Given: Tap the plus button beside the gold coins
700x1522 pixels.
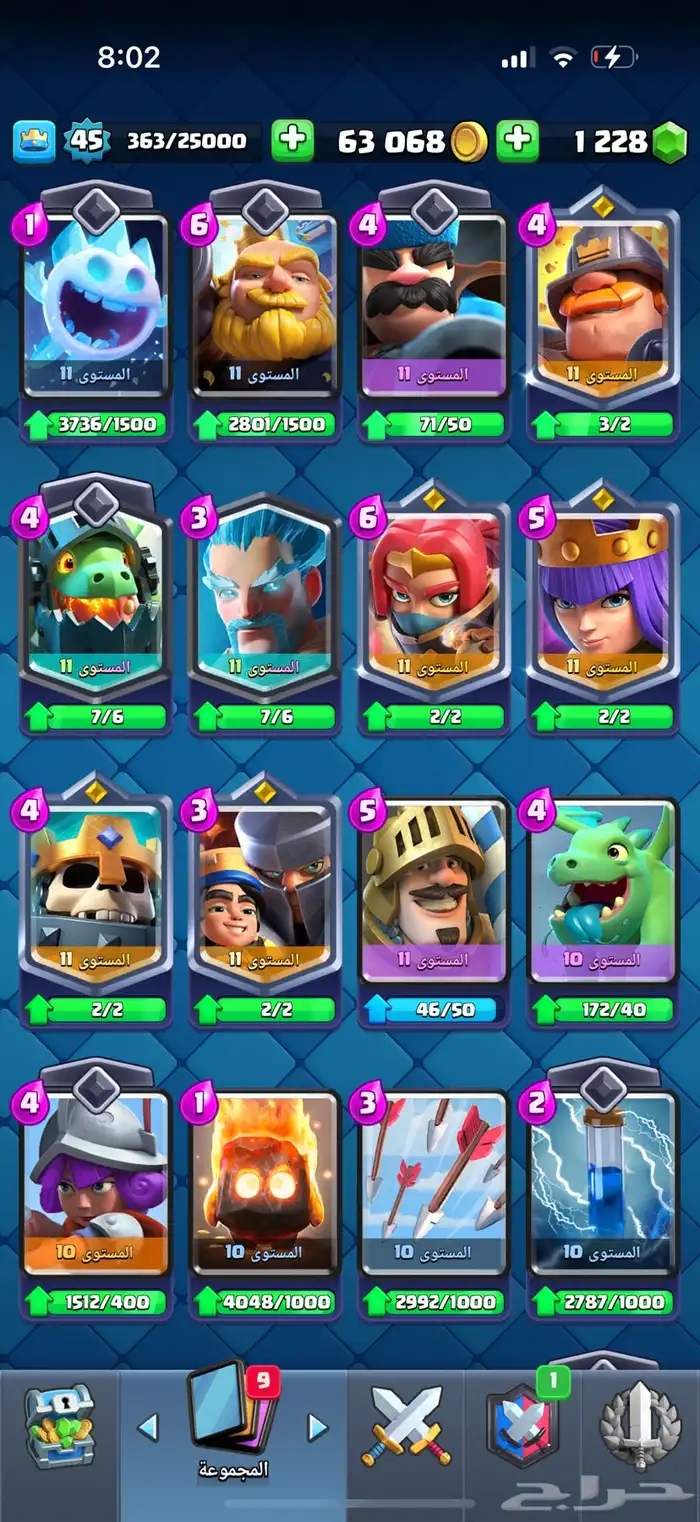Looking at the screenshot, I should click(292, 141).
